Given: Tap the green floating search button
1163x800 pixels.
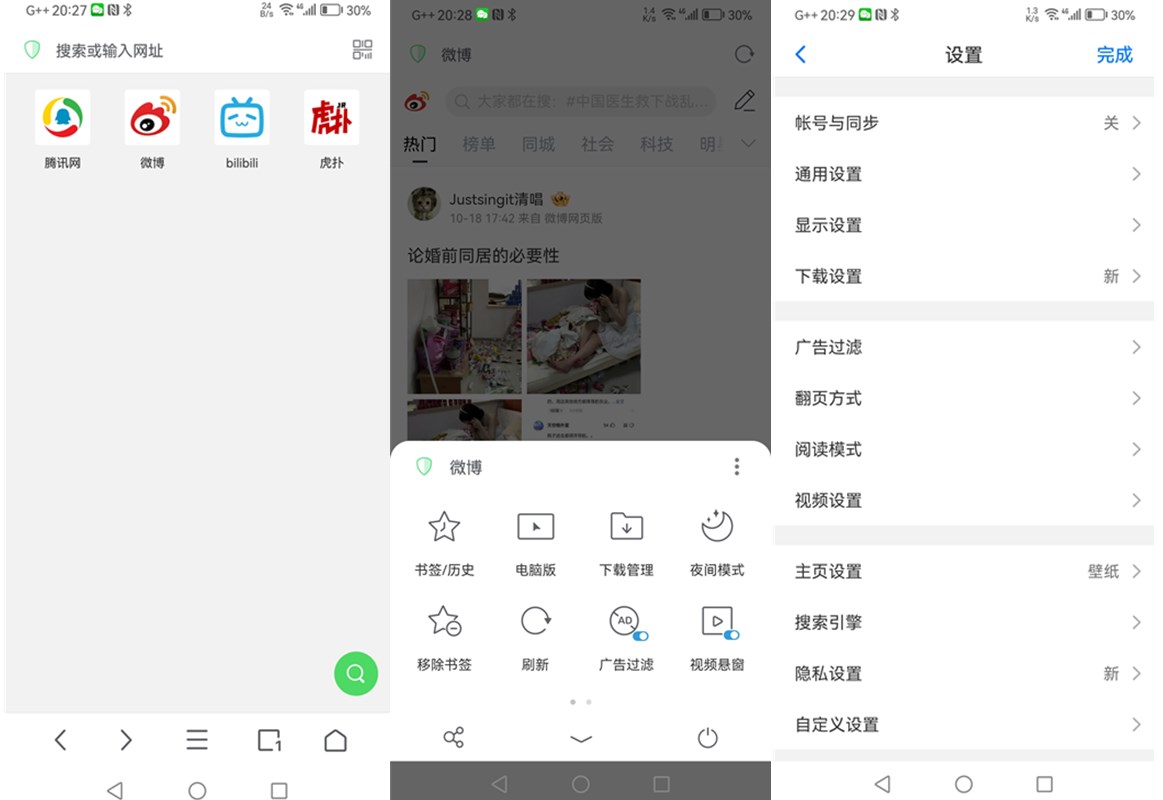Looking at the screenshot, I should click(355, 674).
